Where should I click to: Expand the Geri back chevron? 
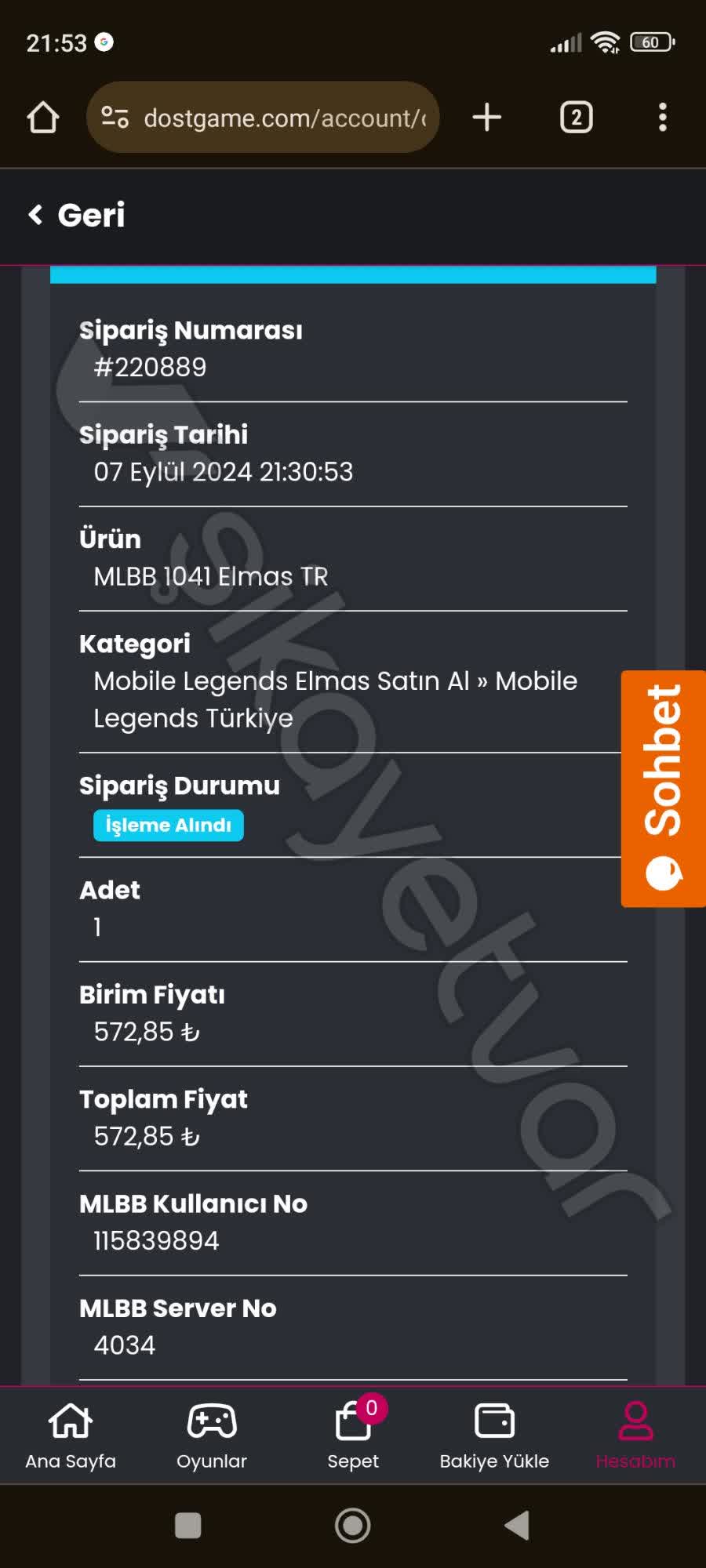pos(35,215)
